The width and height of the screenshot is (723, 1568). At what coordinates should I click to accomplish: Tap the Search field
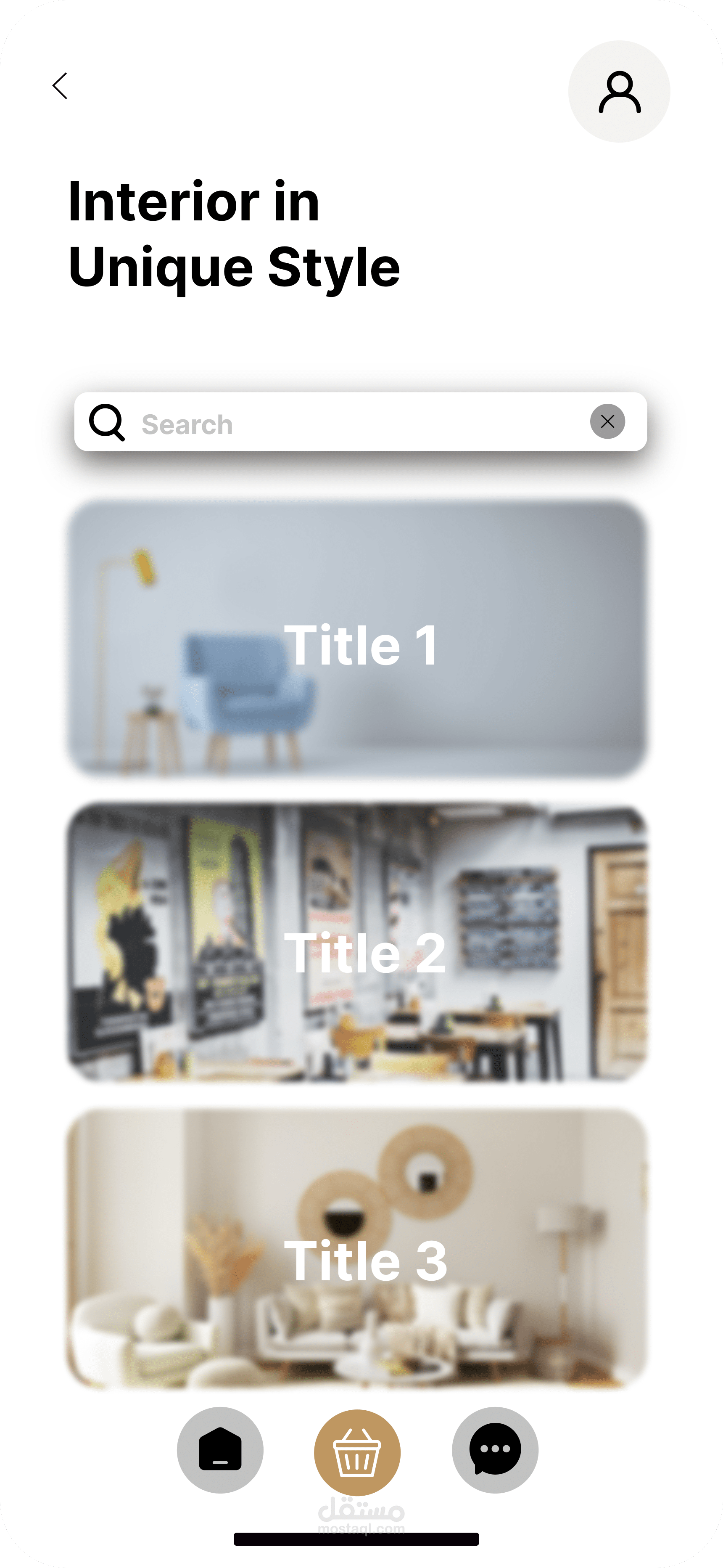pyautogui.click(x=353, y=424)
